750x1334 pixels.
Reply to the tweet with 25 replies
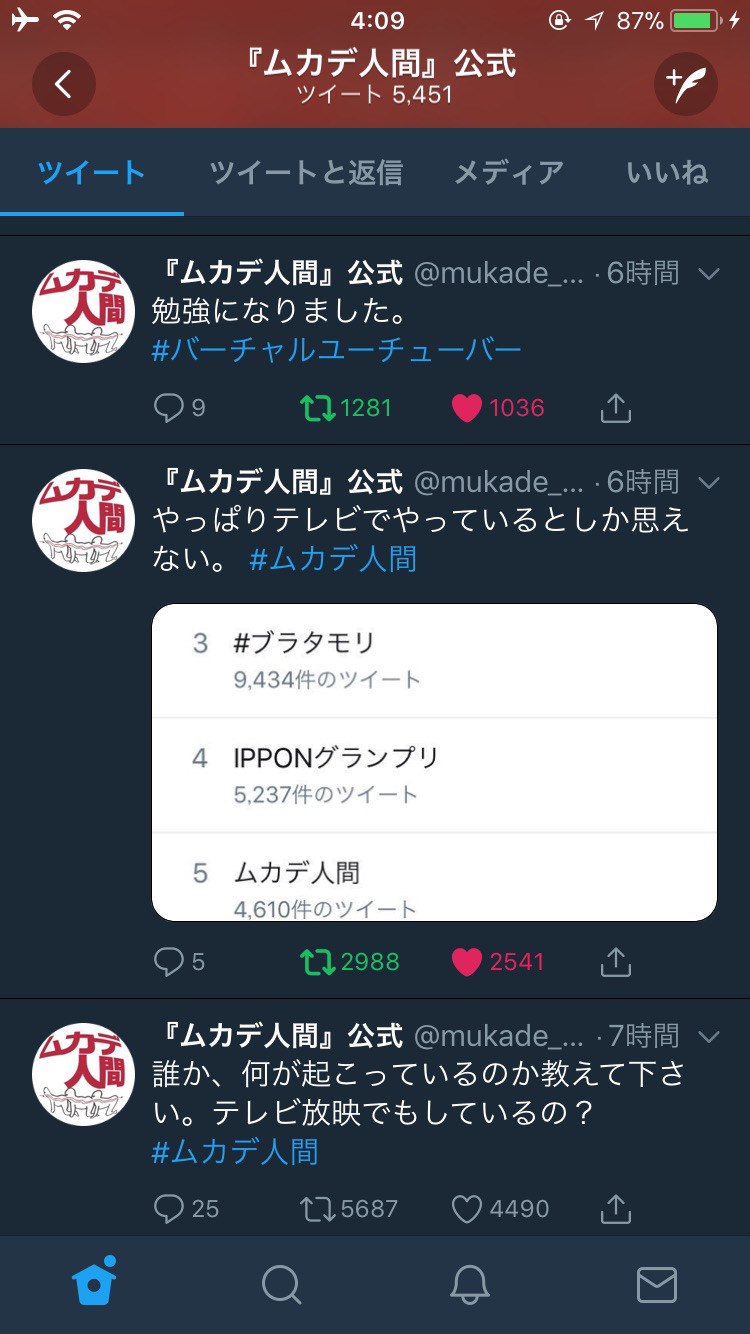click(169, 1210)
